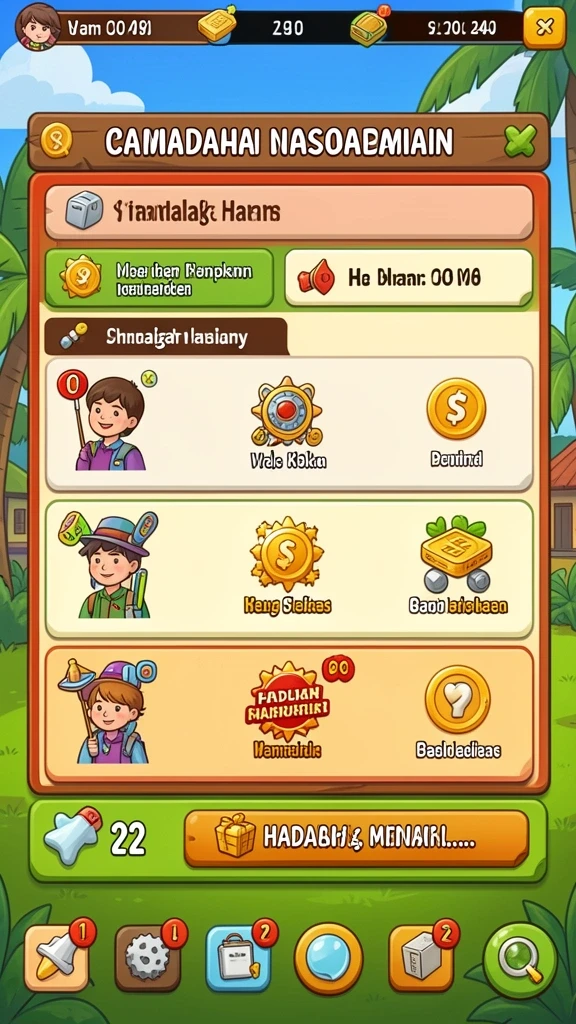Tap the orange gift box button
This screenshot has height=1024, width=576.
point(356,839)
